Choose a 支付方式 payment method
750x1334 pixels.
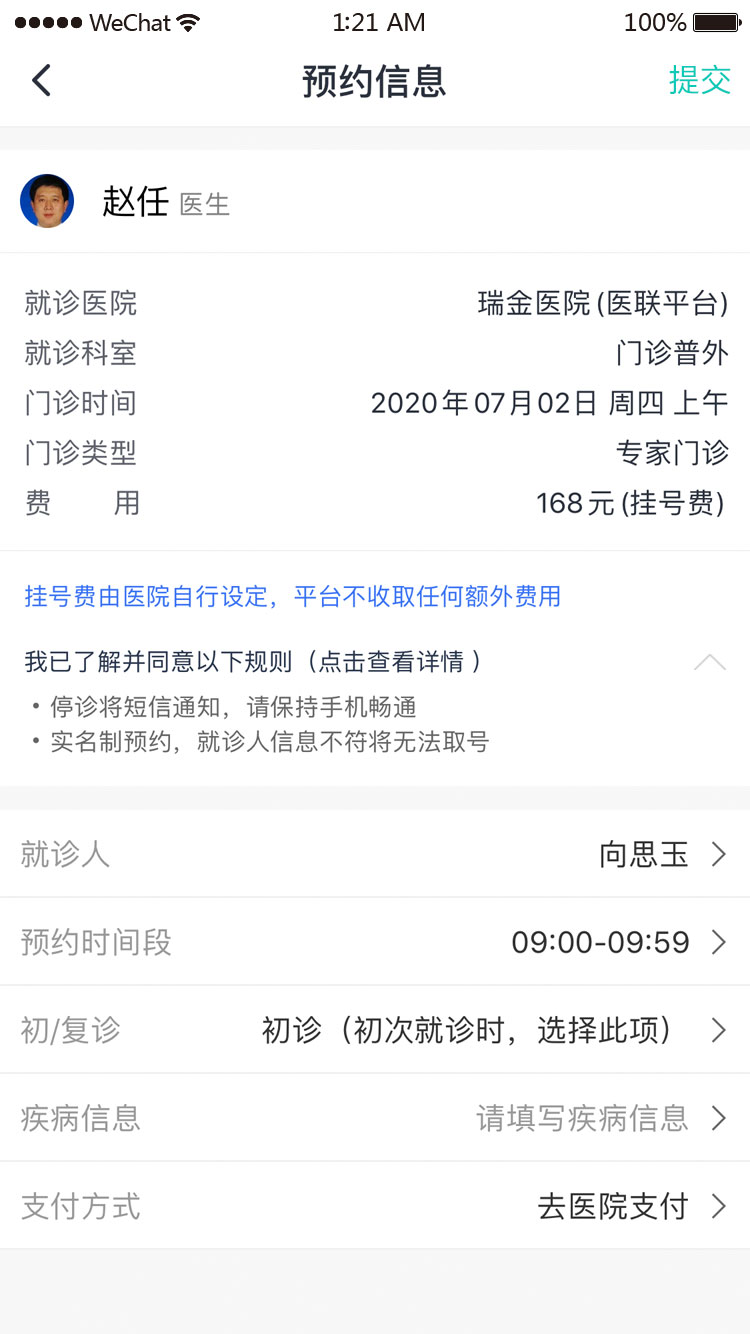click(x=375, y=1206)
